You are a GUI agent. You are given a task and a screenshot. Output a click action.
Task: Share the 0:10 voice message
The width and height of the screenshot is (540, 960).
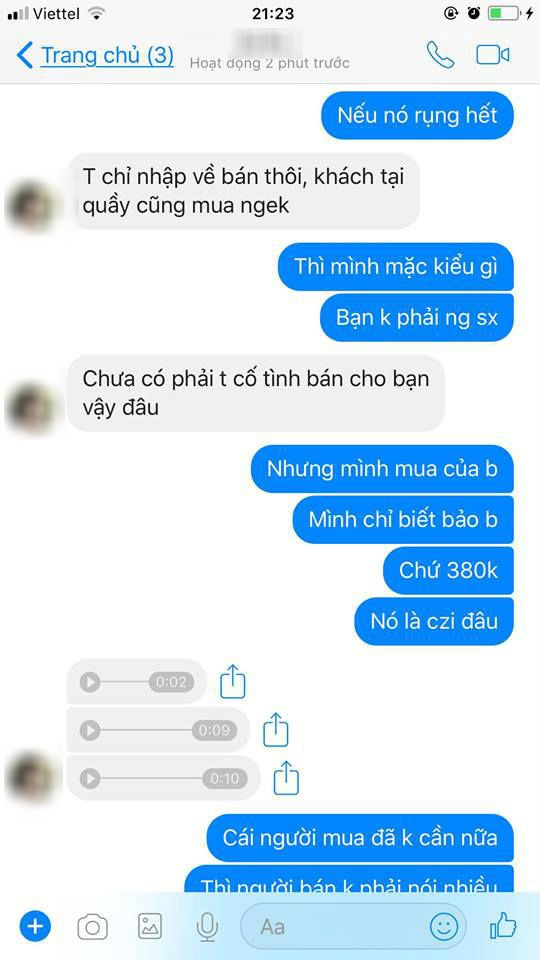286,778
